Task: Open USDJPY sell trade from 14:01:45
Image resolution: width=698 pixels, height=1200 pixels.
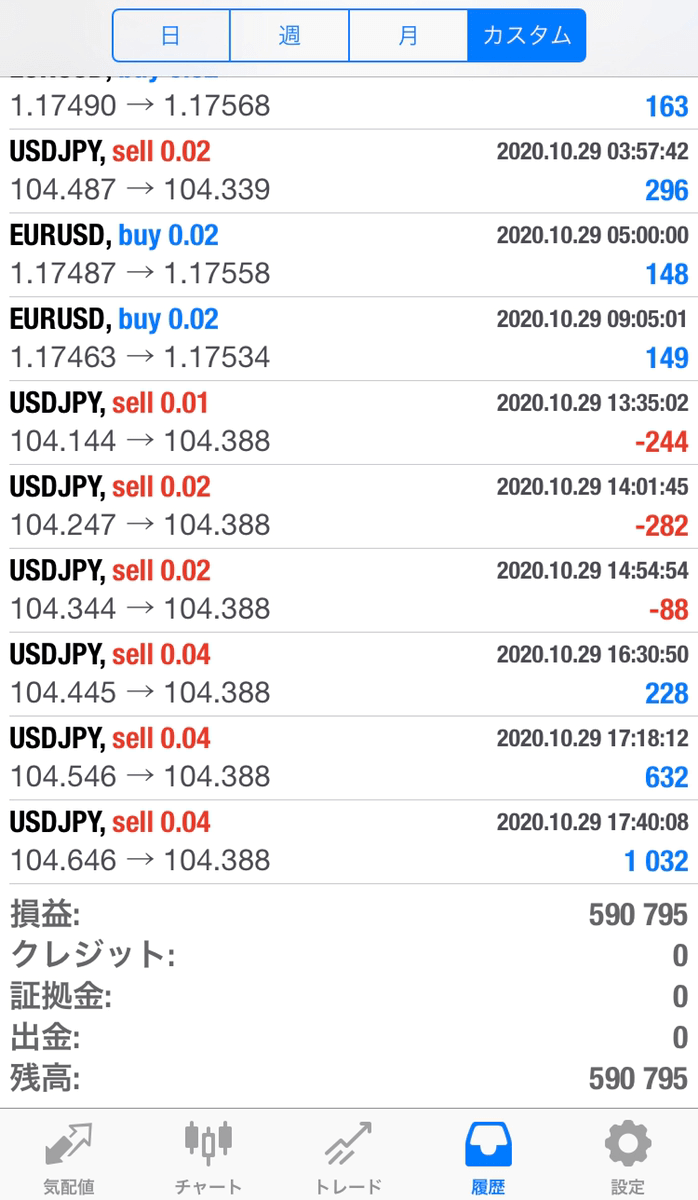Action: click(349, 507)
